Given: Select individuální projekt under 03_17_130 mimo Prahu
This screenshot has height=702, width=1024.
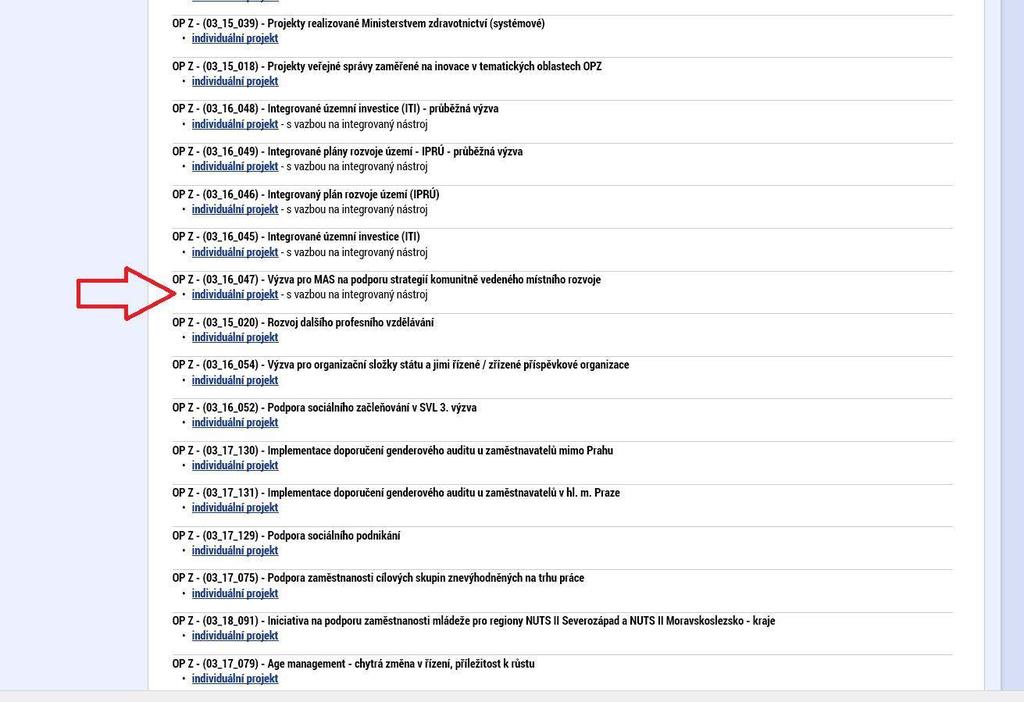Looking at the screenshot, I should click(235, 466).
